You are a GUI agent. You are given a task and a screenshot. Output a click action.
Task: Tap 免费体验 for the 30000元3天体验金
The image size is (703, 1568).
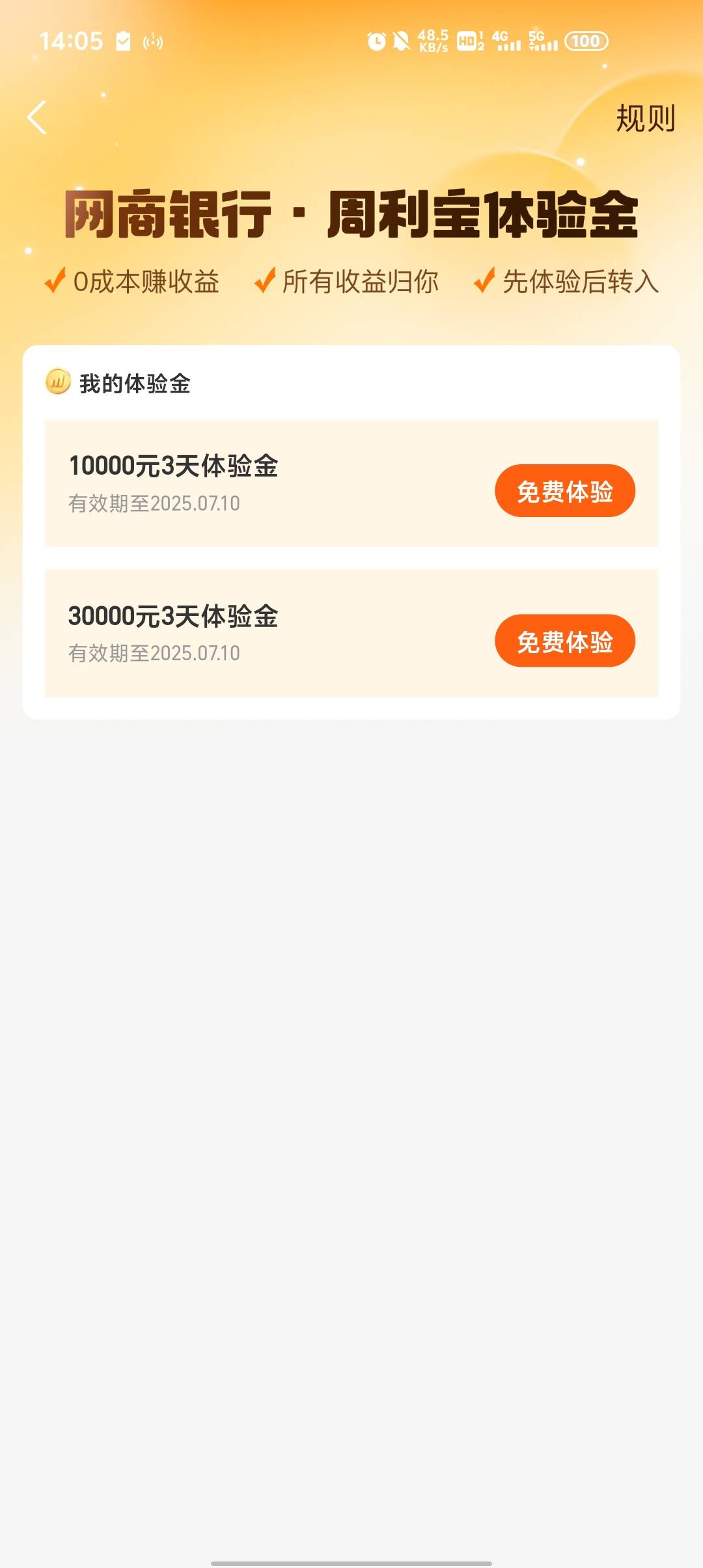point(565,641)
